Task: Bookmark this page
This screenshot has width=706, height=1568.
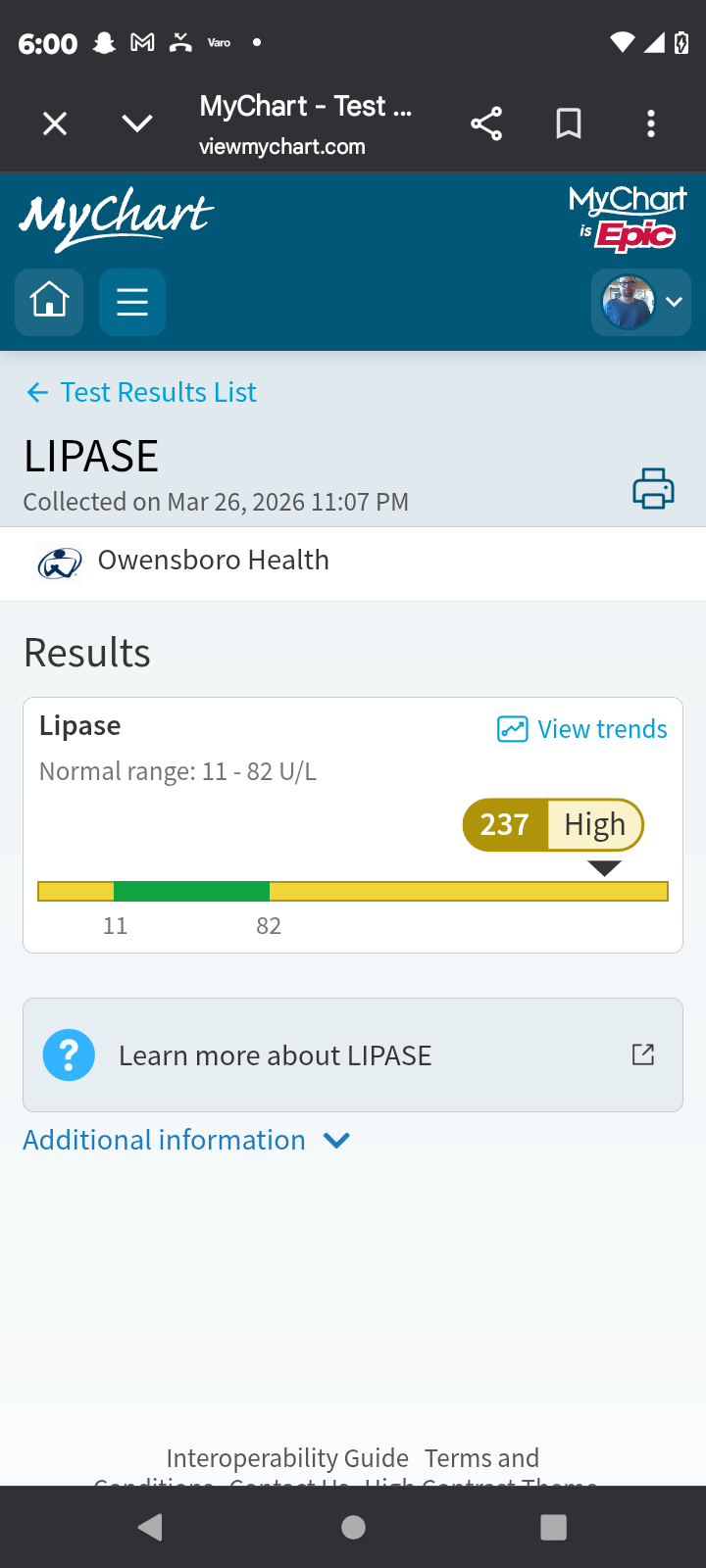Action: point(569,123)
